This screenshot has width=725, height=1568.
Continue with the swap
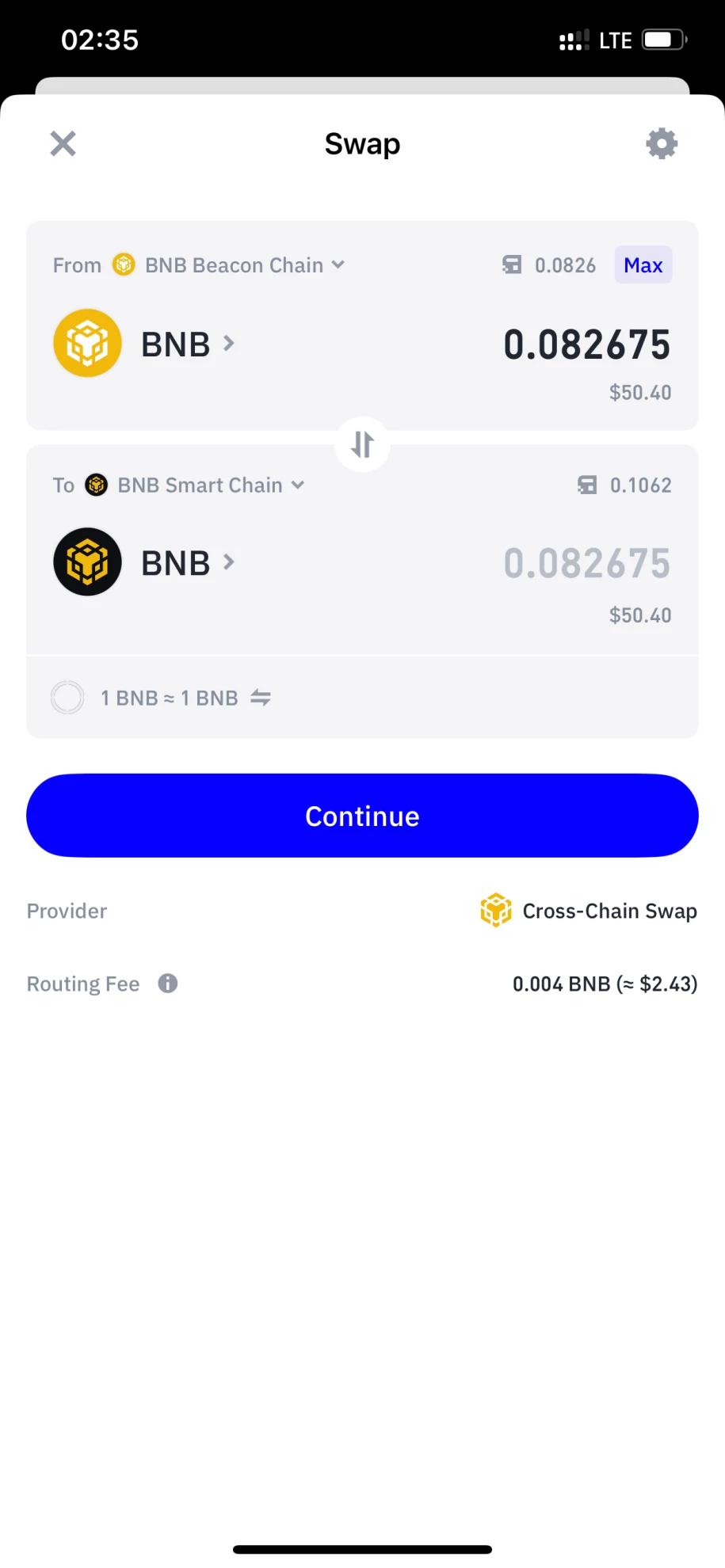(362, 816)
